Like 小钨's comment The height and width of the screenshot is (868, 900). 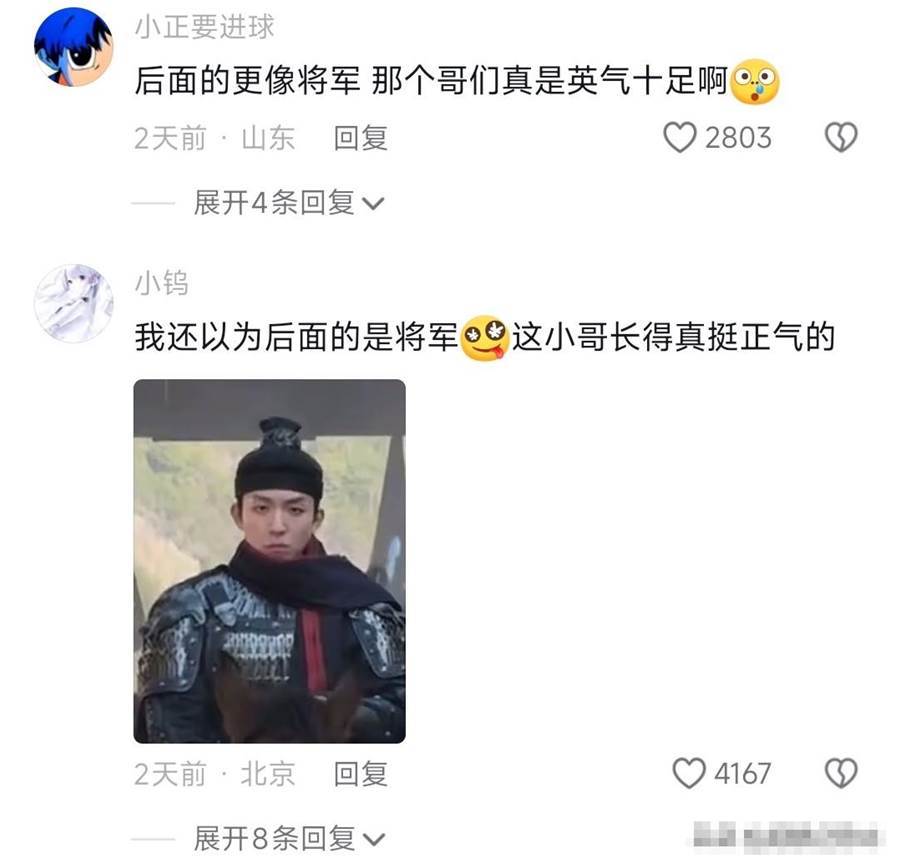(x=688, y=773)
